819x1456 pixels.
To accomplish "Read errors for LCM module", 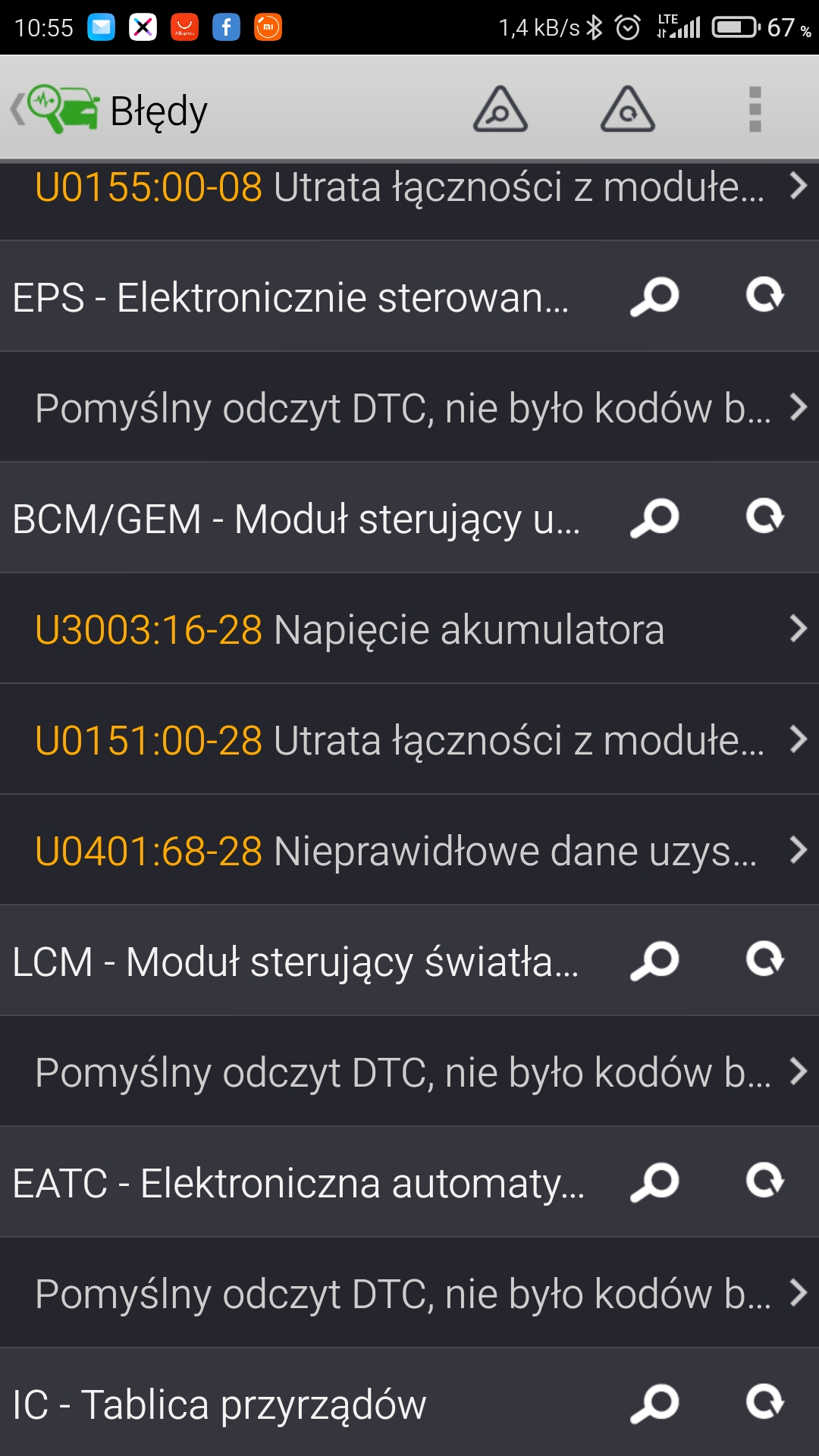I will pos(655,962).
